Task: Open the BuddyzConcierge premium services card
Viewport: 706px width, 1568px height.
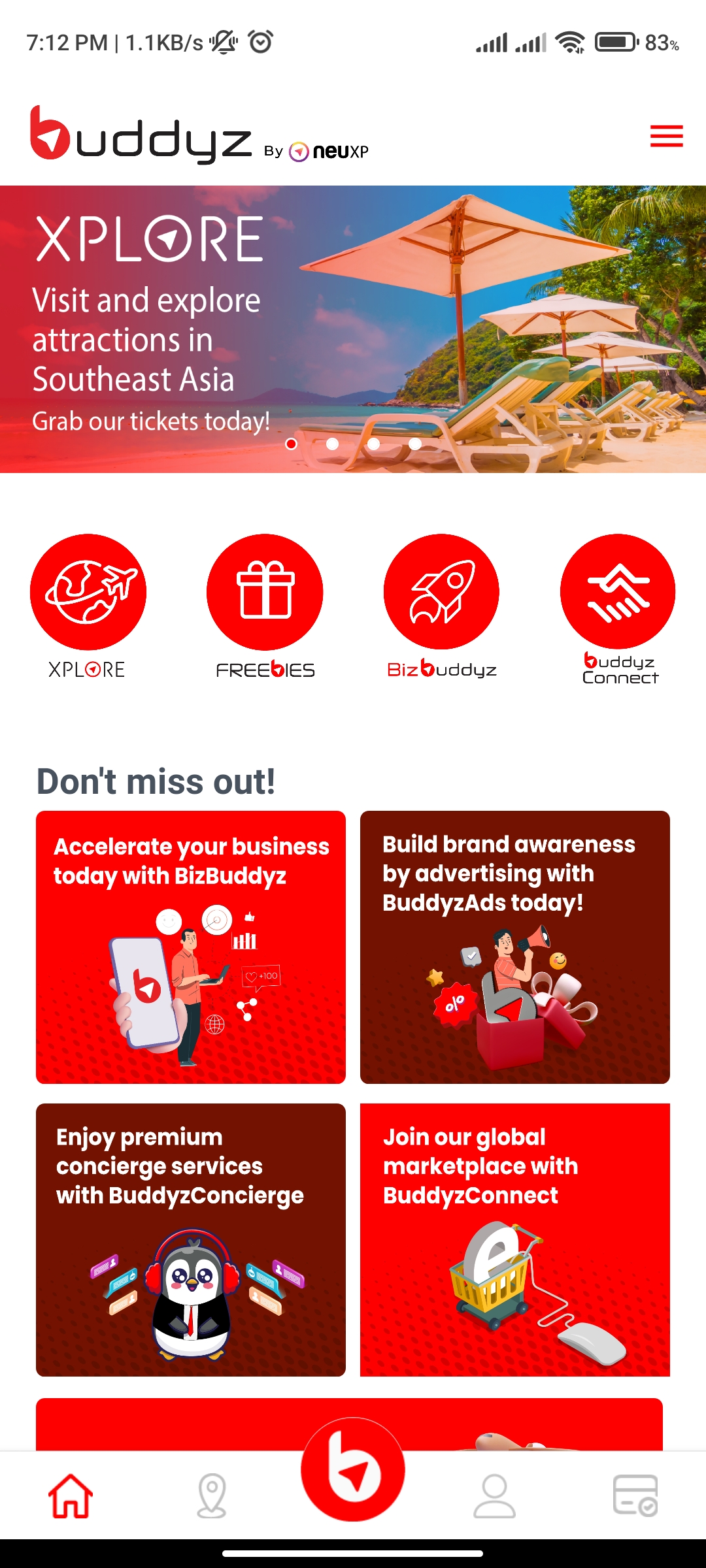Action: (x=190, y=1239)
